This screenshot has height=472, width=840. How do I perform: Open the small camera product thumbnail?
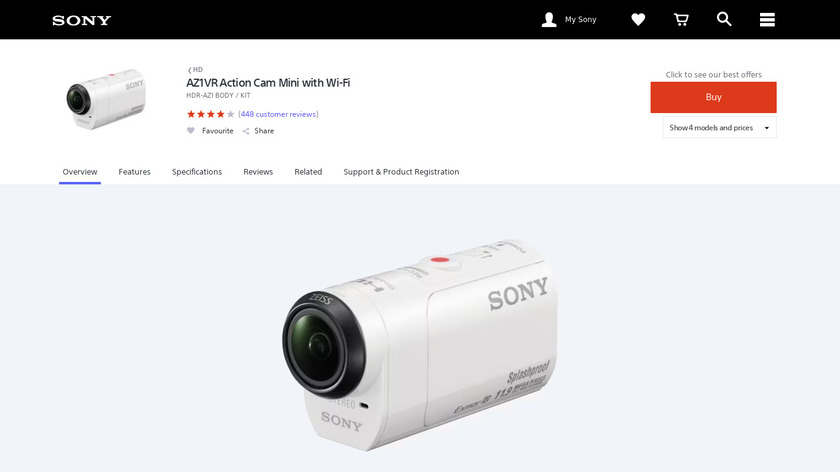[105, 97]
